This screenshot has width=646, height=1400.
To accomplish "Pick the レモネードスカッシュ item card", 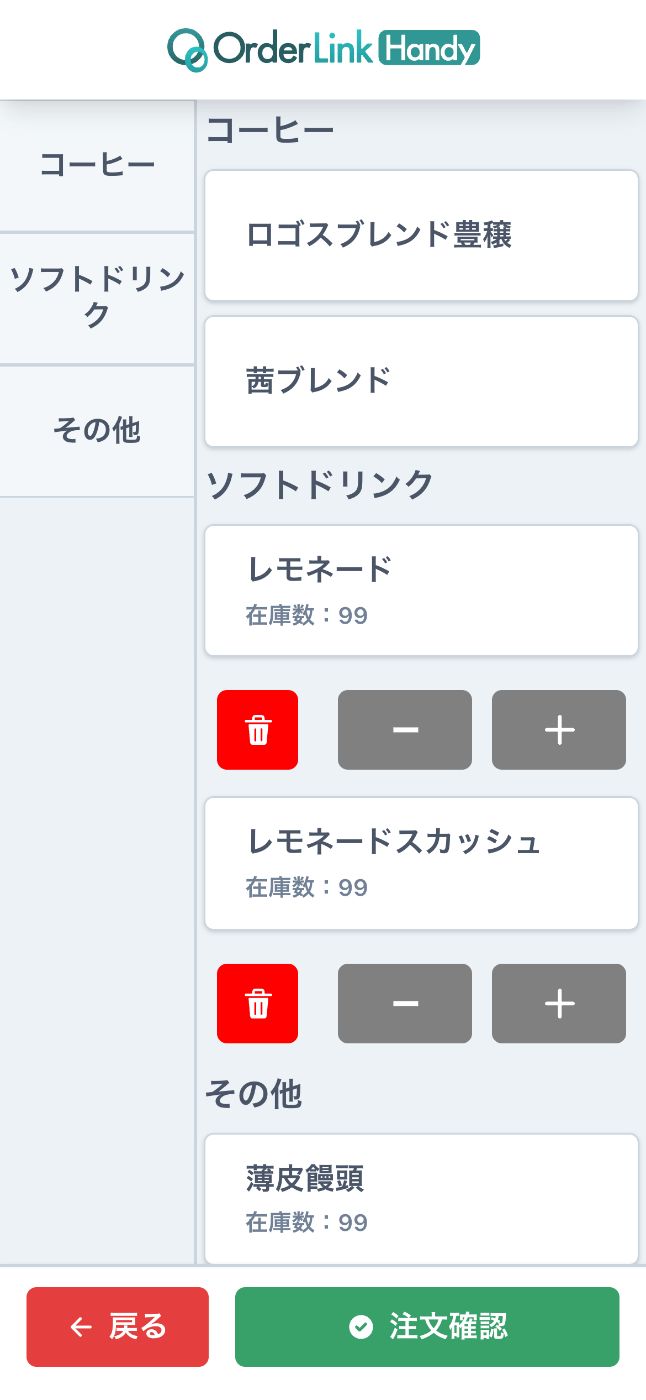I will [421, 863].
